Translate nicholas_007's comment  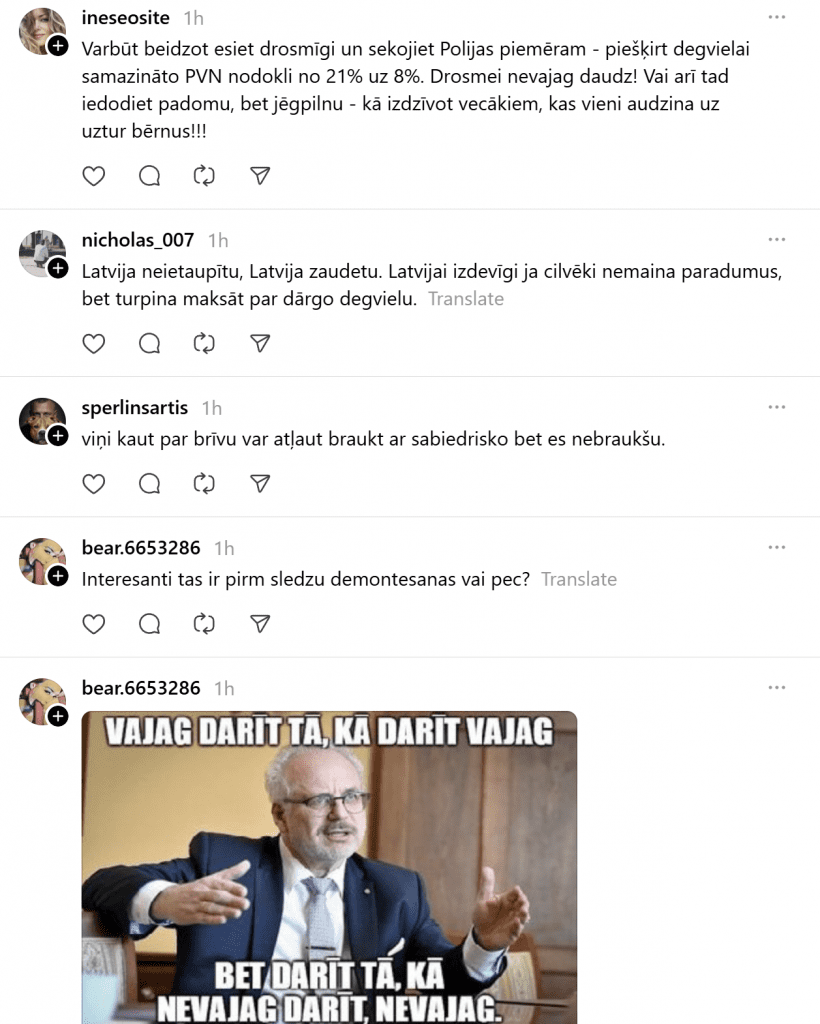tap(466, 299)
